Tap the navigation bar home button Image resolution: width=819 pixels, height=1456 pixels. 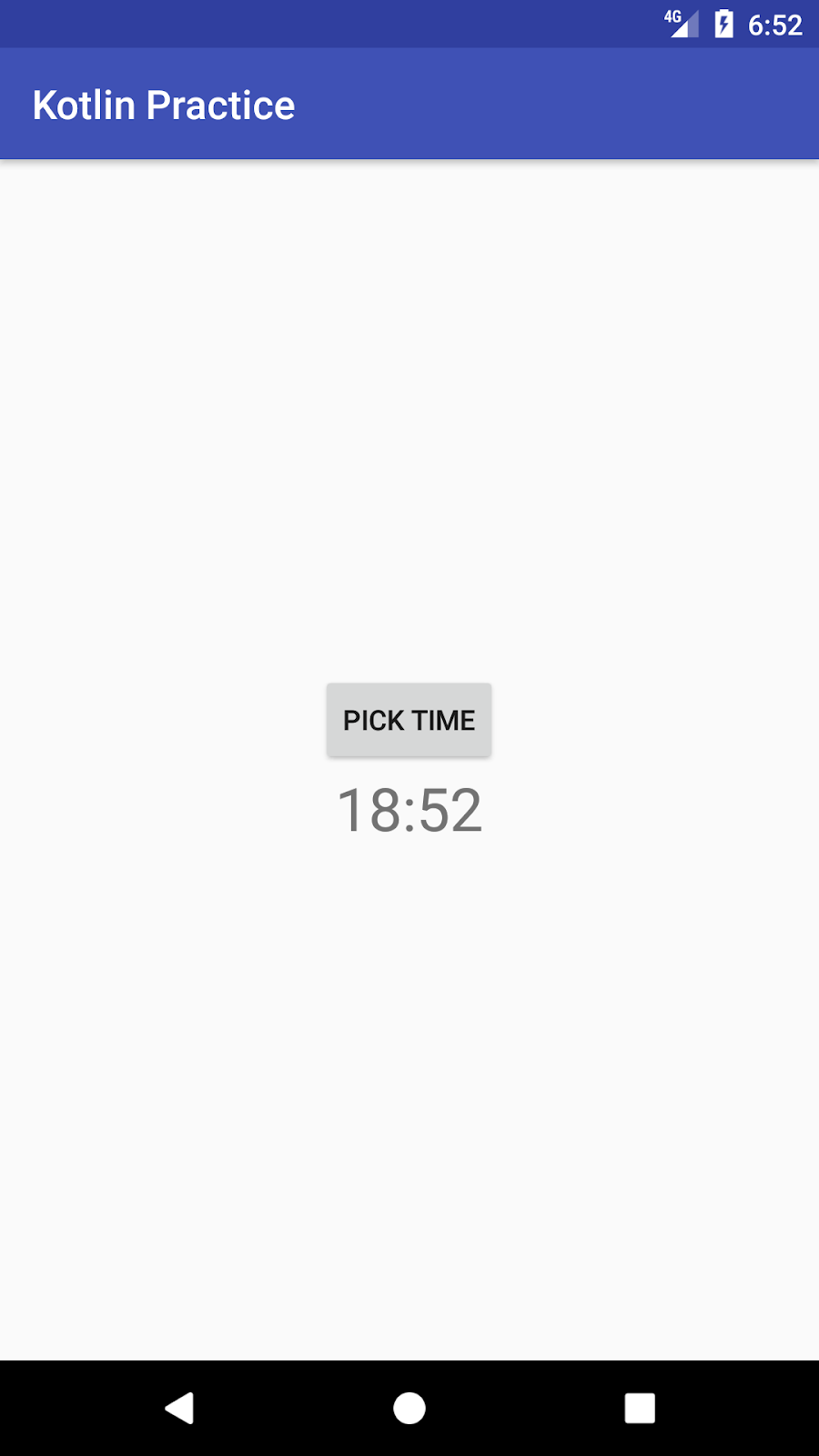coord(409,1407)
